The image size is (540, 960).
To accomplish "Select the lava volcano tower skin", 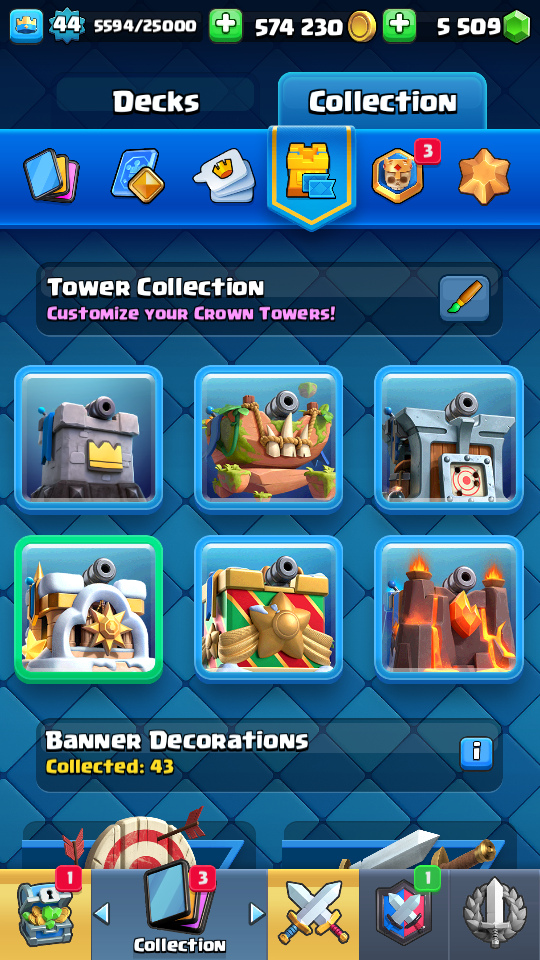I will click(449, 609).
